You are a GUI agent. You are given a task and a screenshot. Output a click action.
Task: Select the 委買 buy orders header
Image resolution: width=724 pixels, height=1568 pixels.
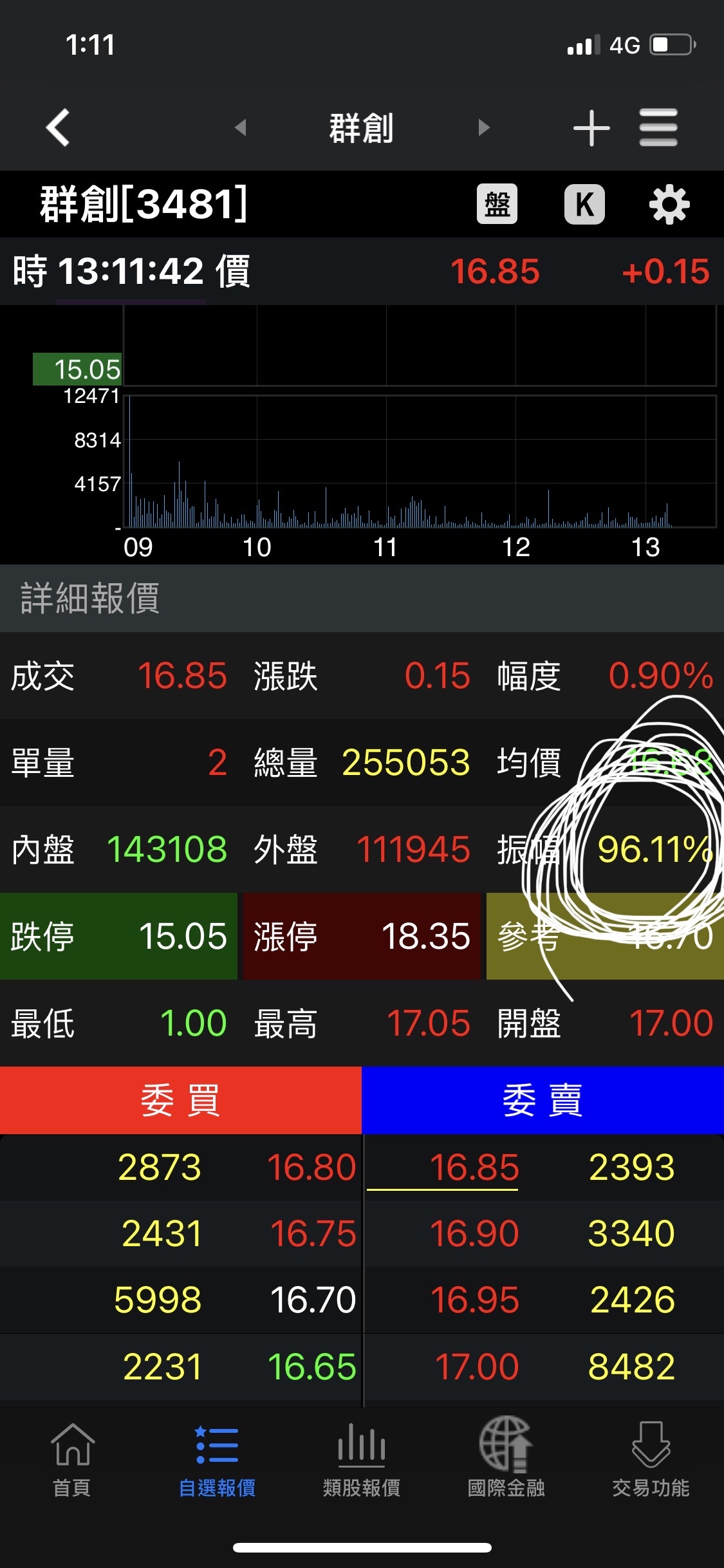point(181,1100)
